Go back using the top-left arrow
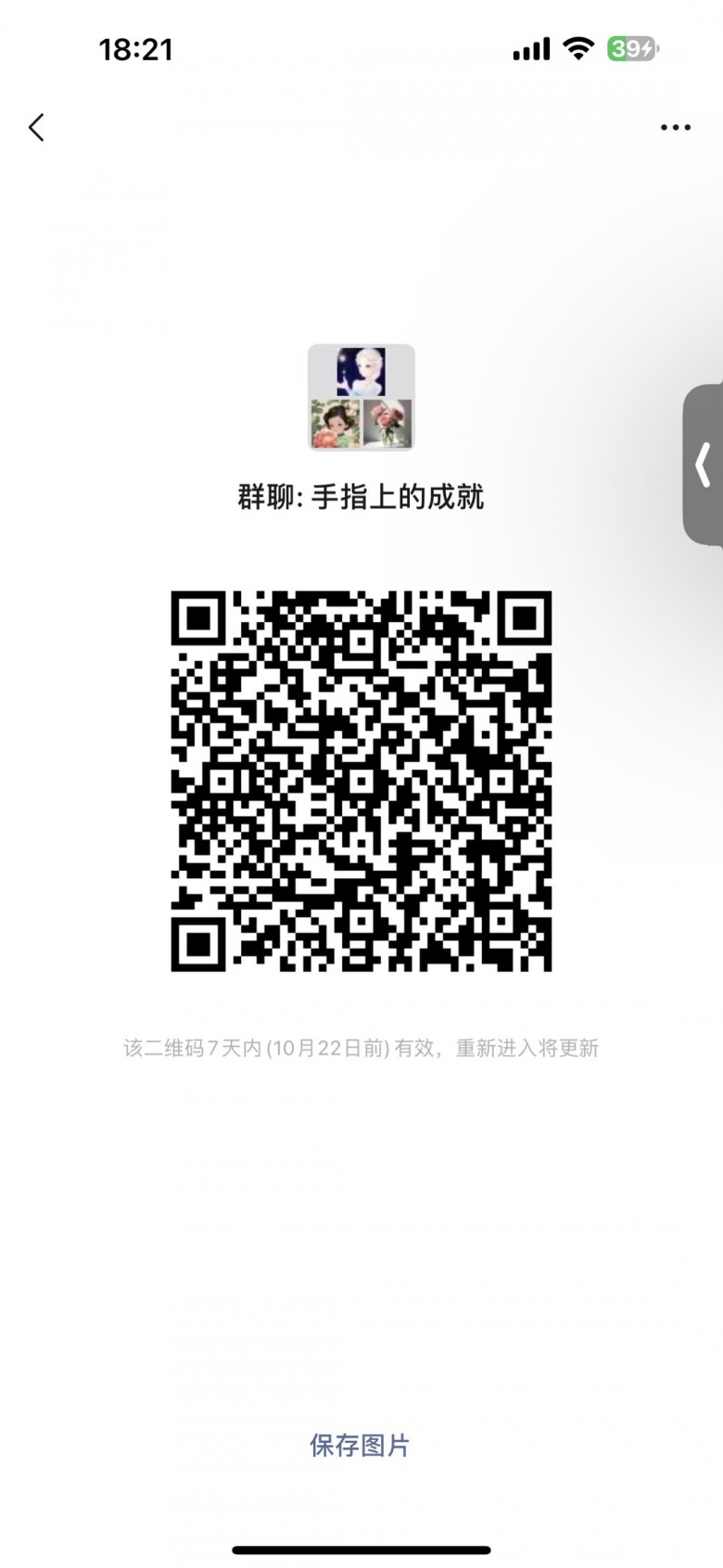 click(x=37, y=127)
